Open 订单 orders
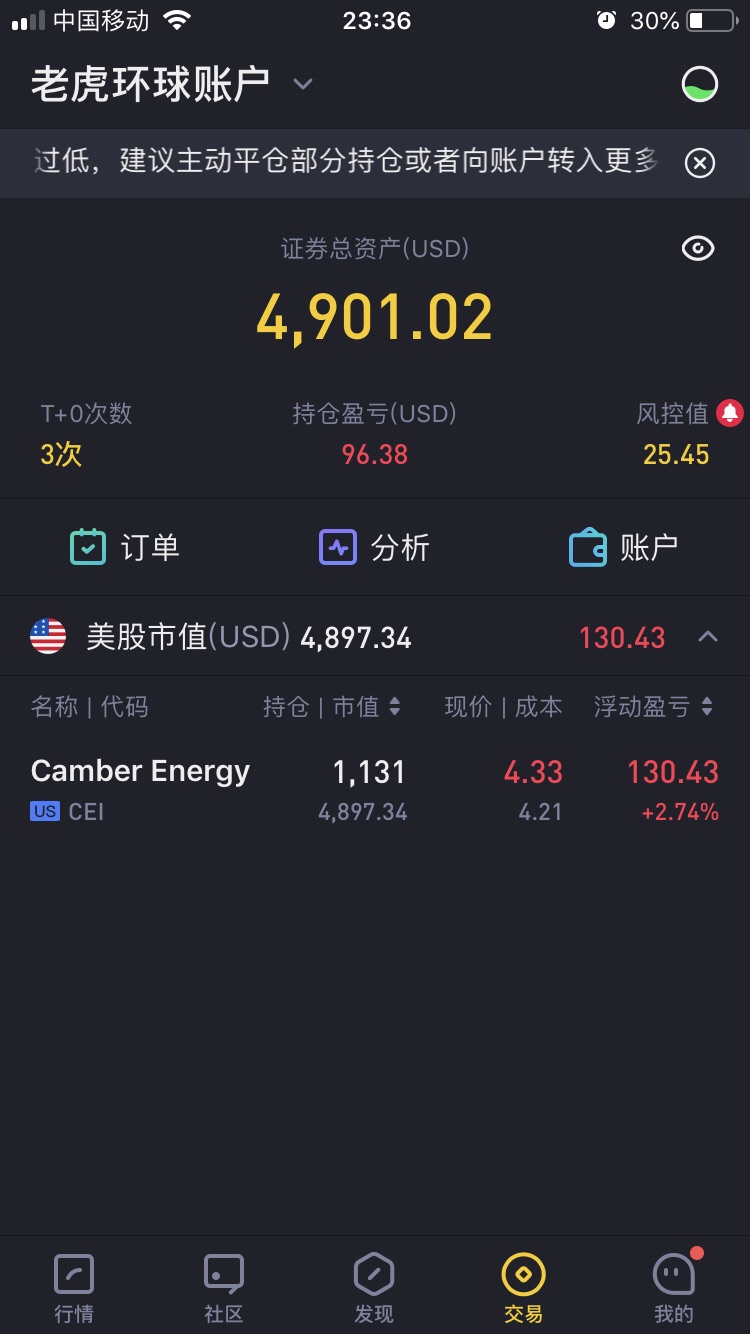Screen dimensions: 750x1334 coord(125,547)
